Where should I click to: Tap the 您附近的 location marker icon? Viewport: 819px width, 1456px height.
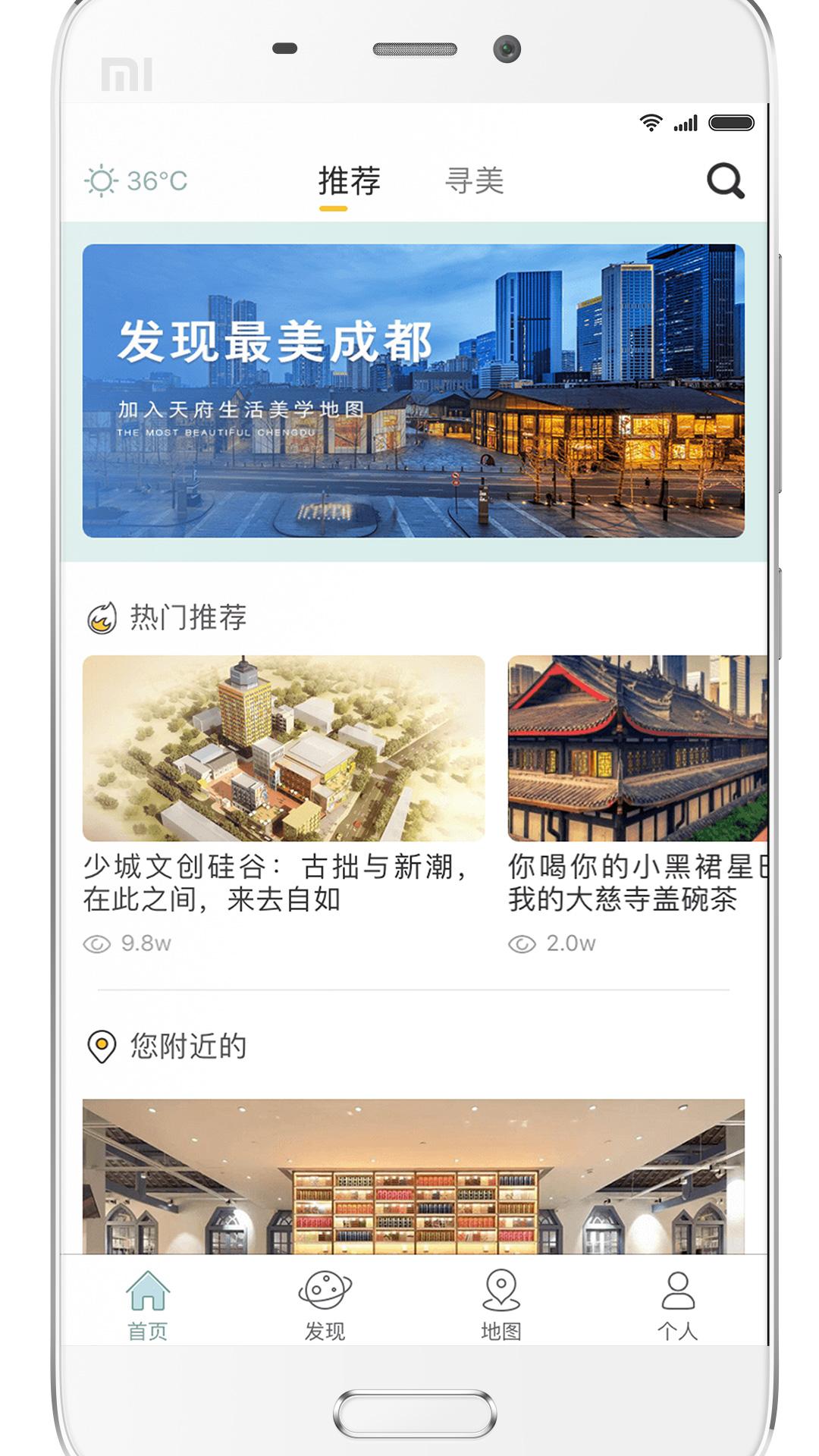pos(101,1045)
